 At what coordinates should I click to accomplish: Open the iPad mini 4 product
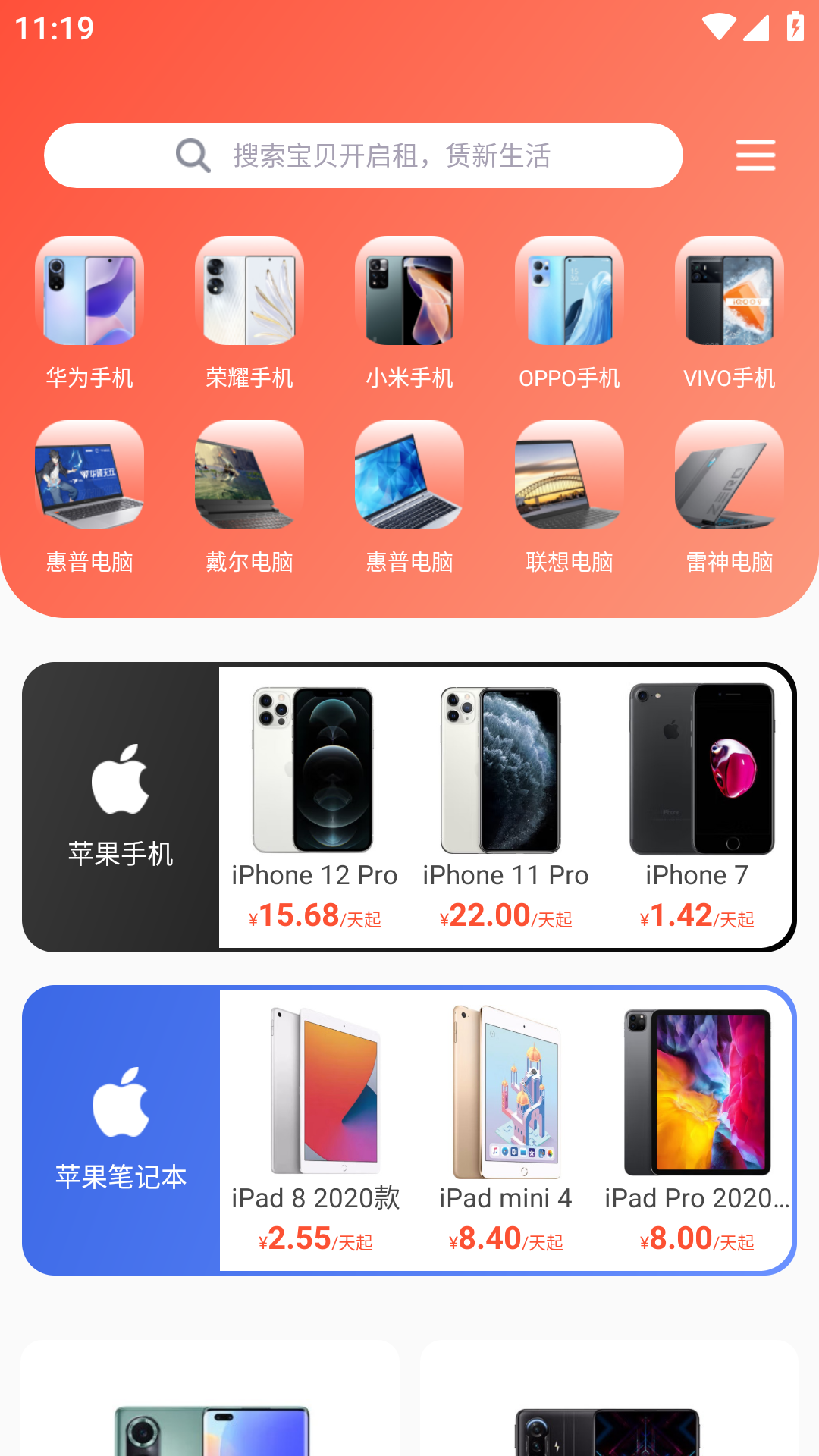(x=505, y=1131)
